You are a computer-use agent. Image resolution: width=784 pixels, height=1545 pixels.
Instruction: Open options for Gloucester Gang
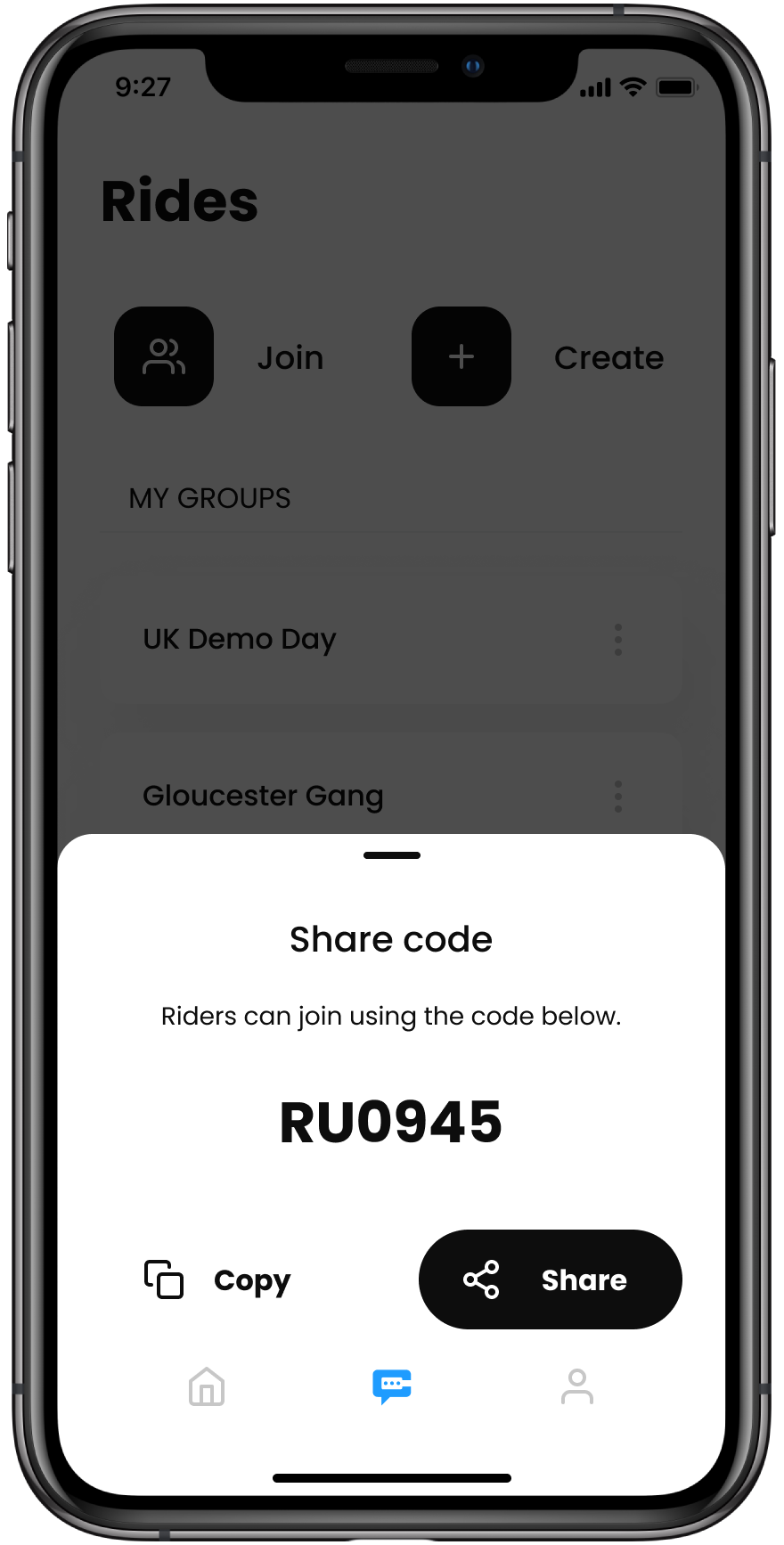(618, 796)
